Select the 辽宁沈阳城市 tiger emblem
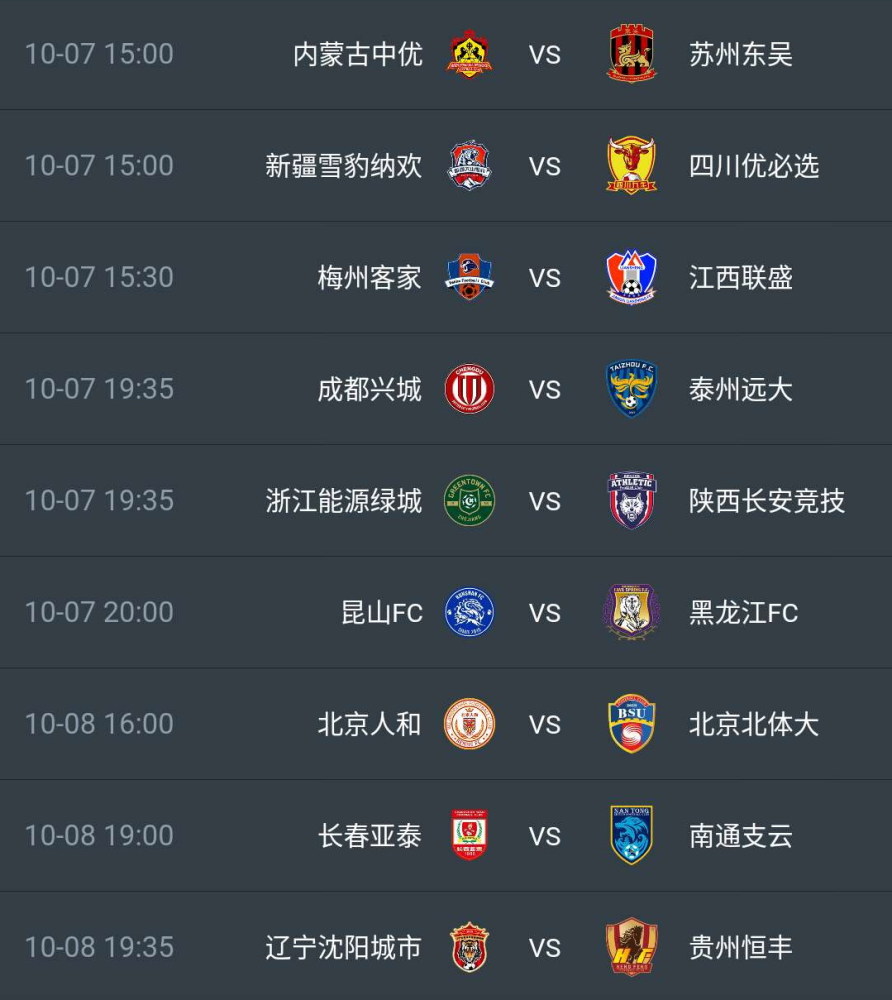The width and height of the screenshot is (892, 1000). pos(469,947)
